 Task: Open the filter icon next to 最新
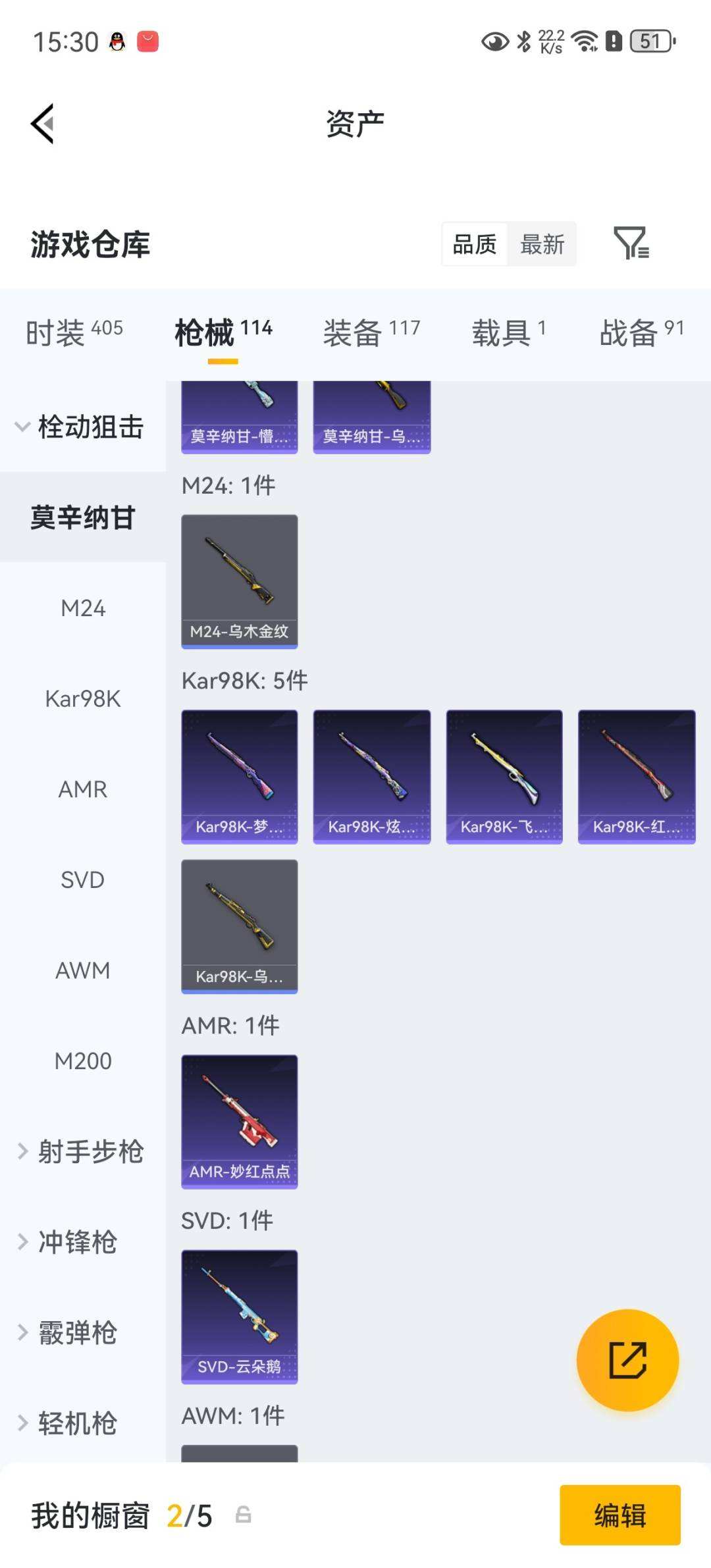pos(631,244)
